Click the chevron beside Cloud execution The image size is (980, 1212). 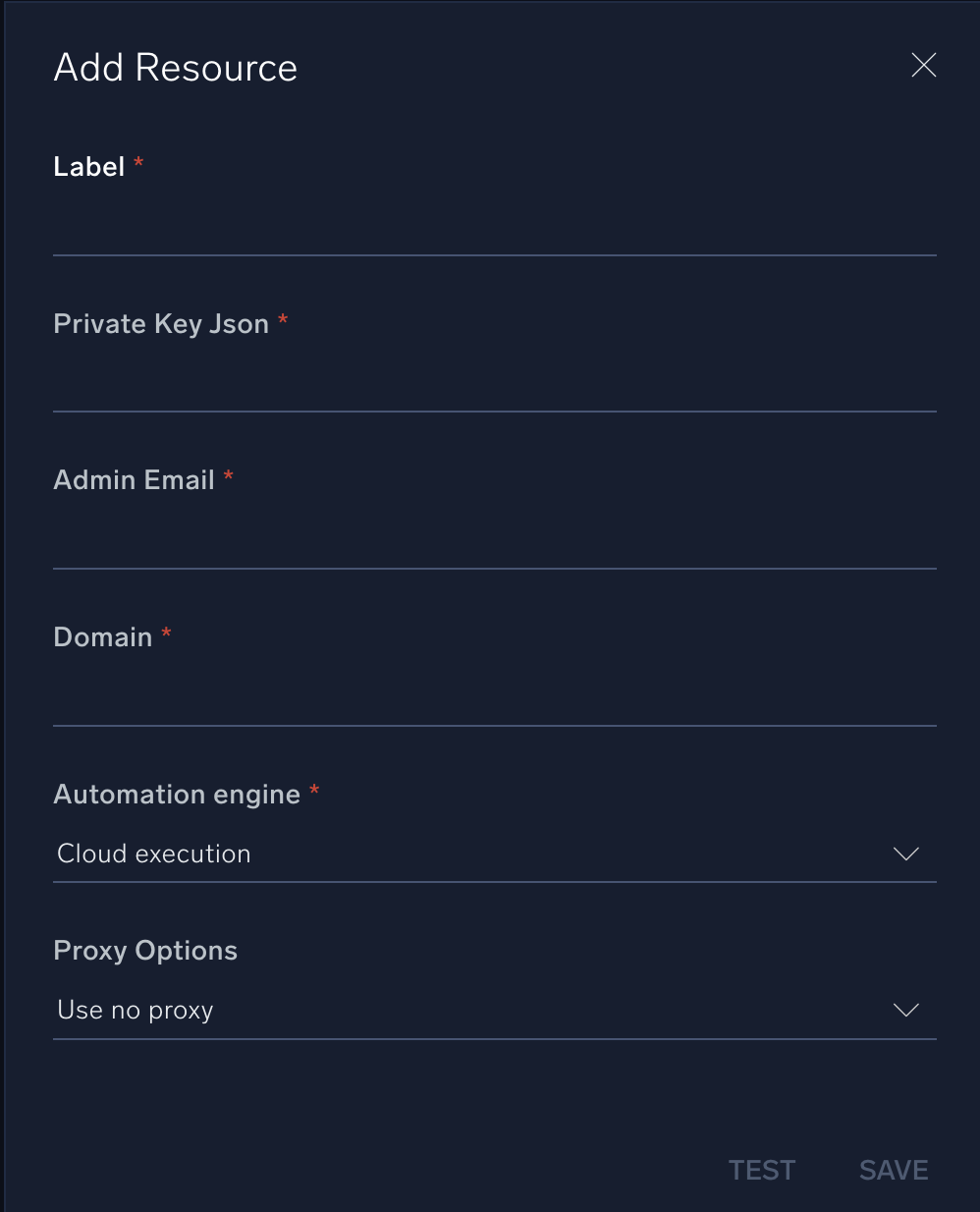tap(904, 854)
